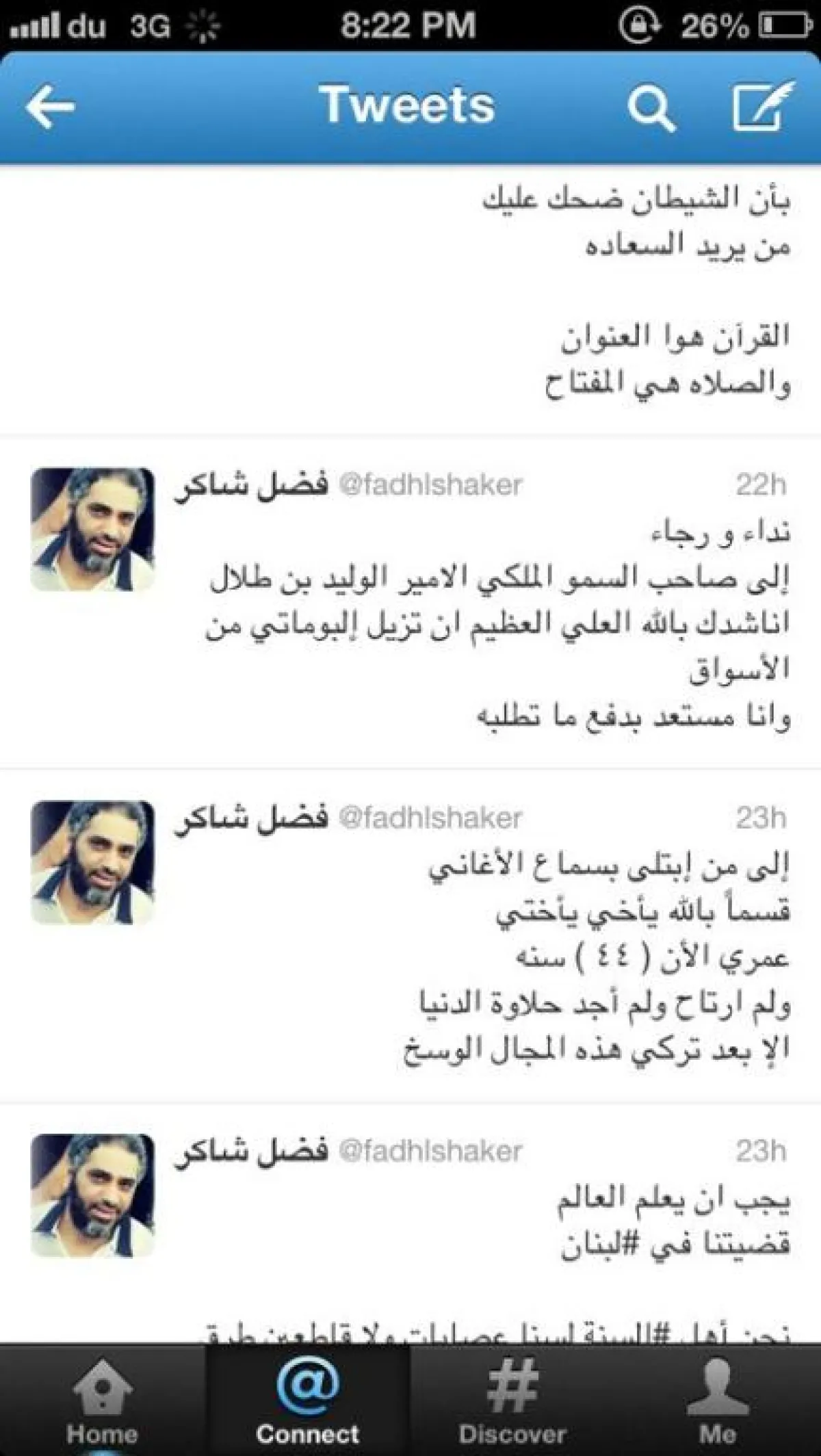
Task: Open the @fadhlshaker handle on the لبنان tweet
Action: (431, 1152)
